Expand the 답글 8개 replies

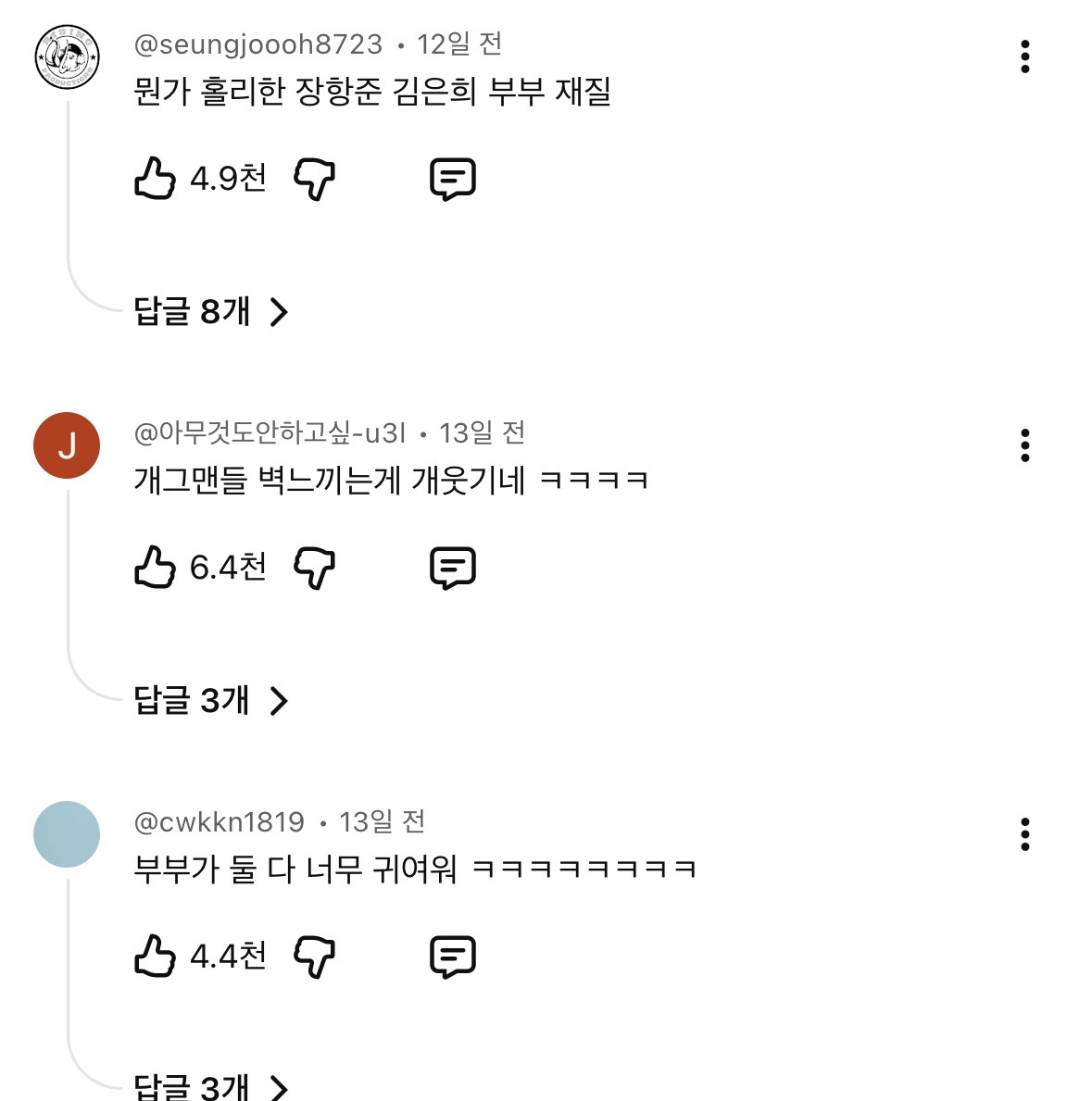[211, 312]
